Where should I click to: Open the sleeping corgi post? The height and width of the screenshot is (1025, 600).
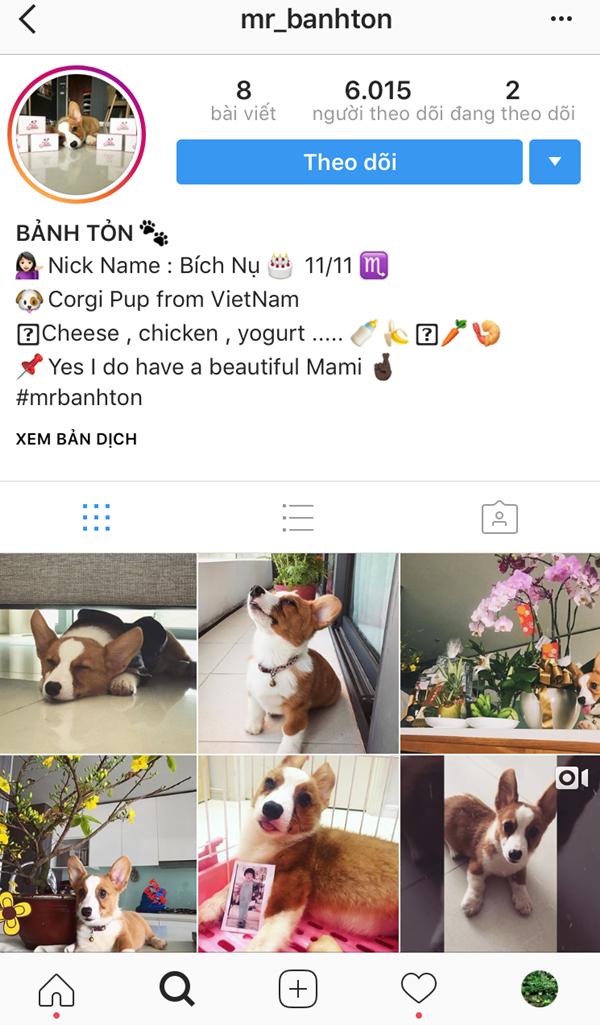[x=98, y=653]
